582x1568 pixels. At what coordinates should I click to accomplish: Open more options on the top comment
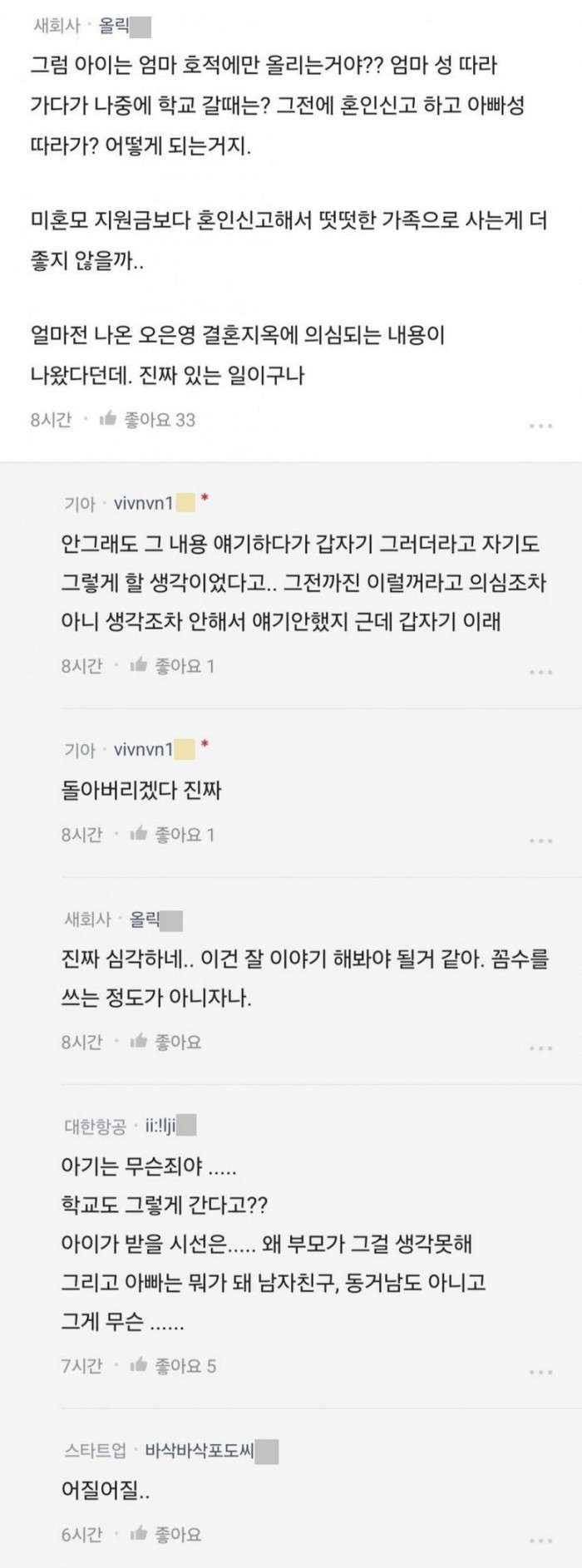[x=540, y=426]
